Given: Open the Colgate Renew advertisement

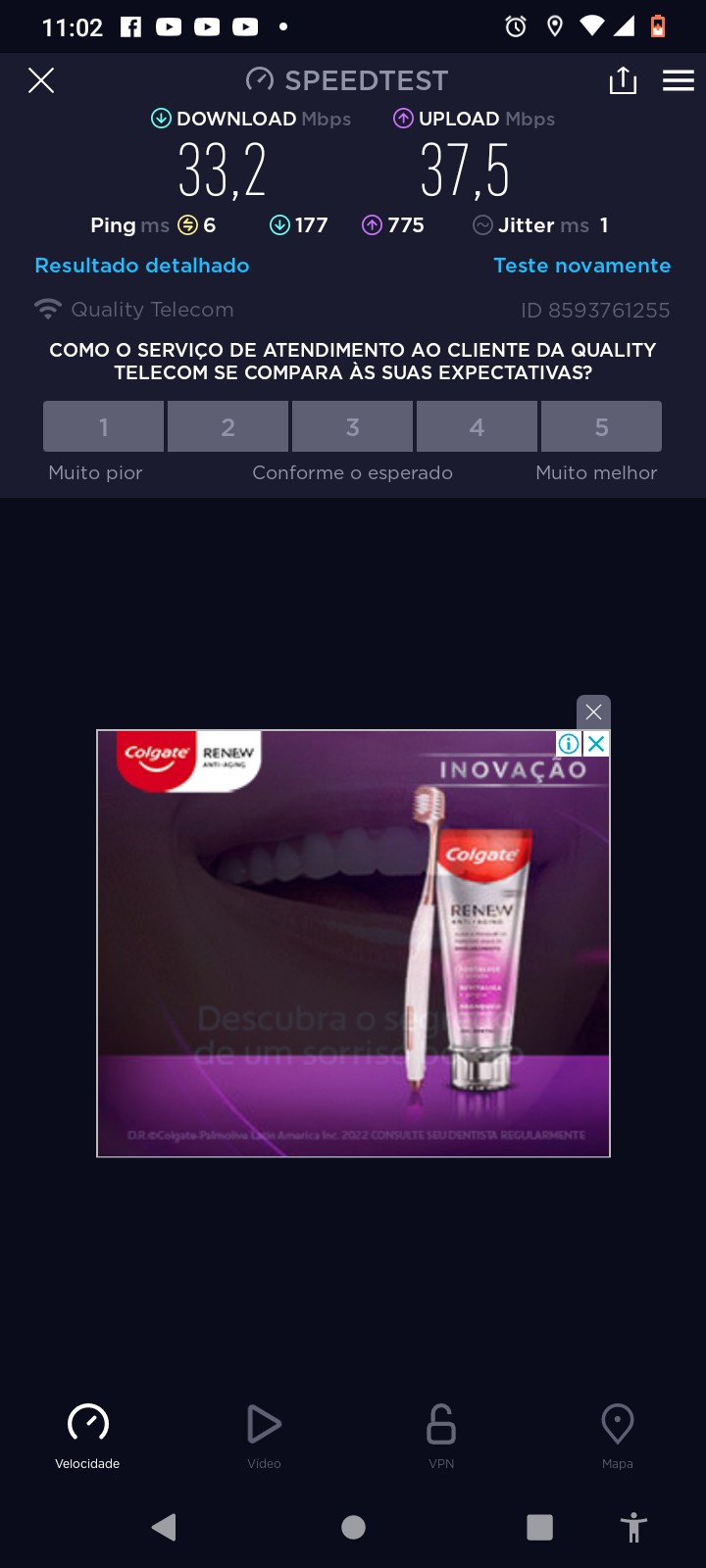Looking at the screenshot, I should (353, 943).
